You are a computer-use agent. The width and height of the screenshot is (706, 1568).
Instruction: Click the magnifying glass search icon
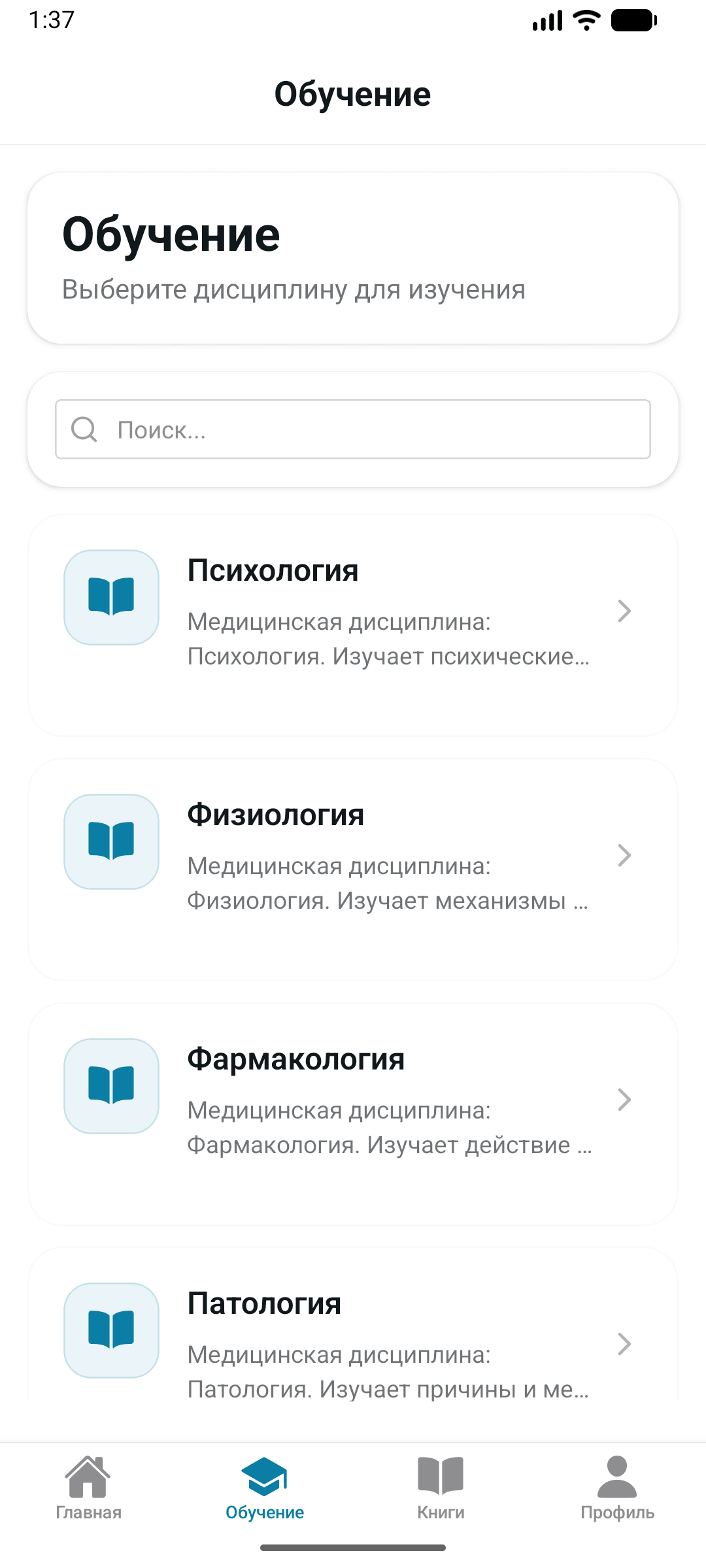pyautogui.click(x=84, y=429)
